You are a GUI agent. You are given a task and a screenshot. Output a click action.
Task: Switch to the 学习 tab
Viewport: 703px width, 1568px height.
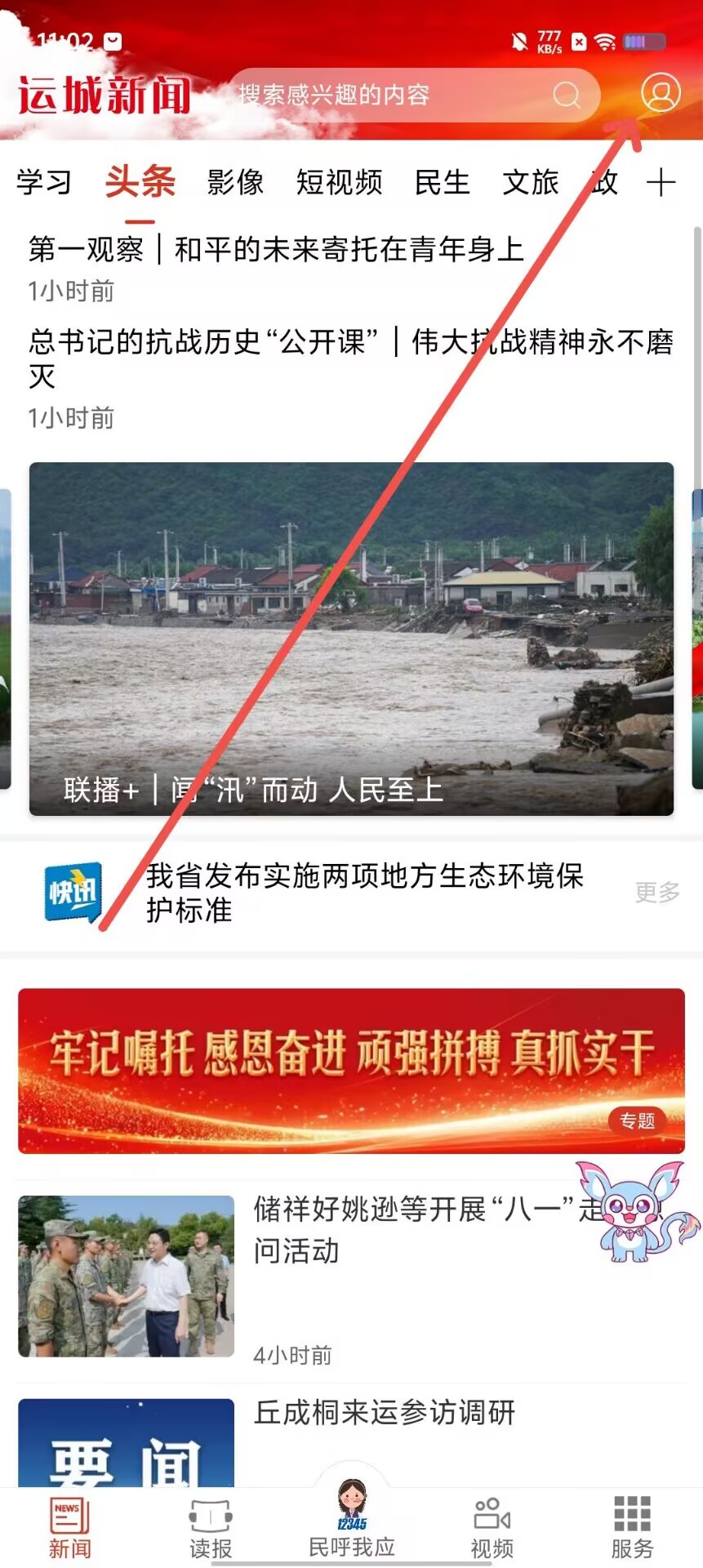(x=44, y=182)
